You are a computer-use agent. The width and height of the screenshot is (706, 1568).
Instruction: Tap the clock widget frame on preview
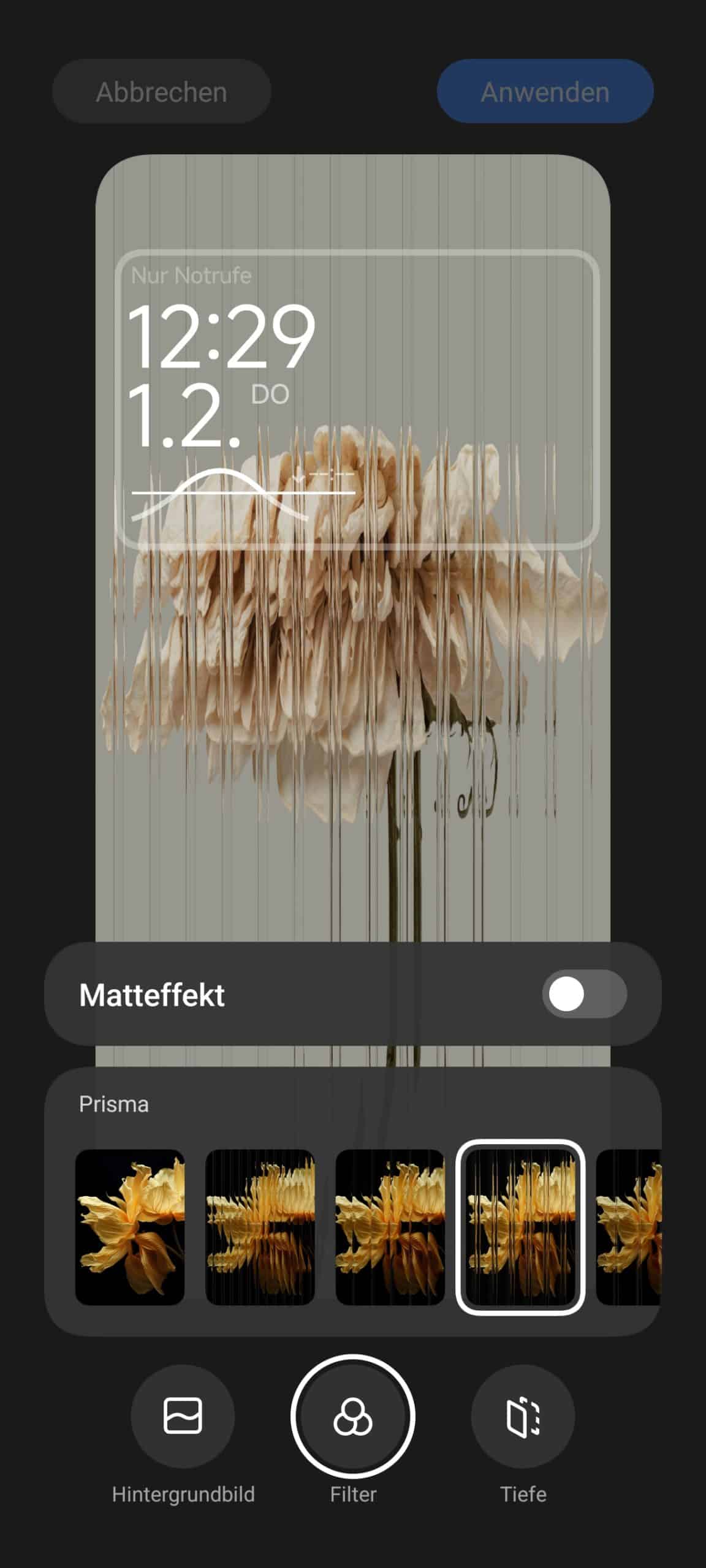click(x=357, y=399)
